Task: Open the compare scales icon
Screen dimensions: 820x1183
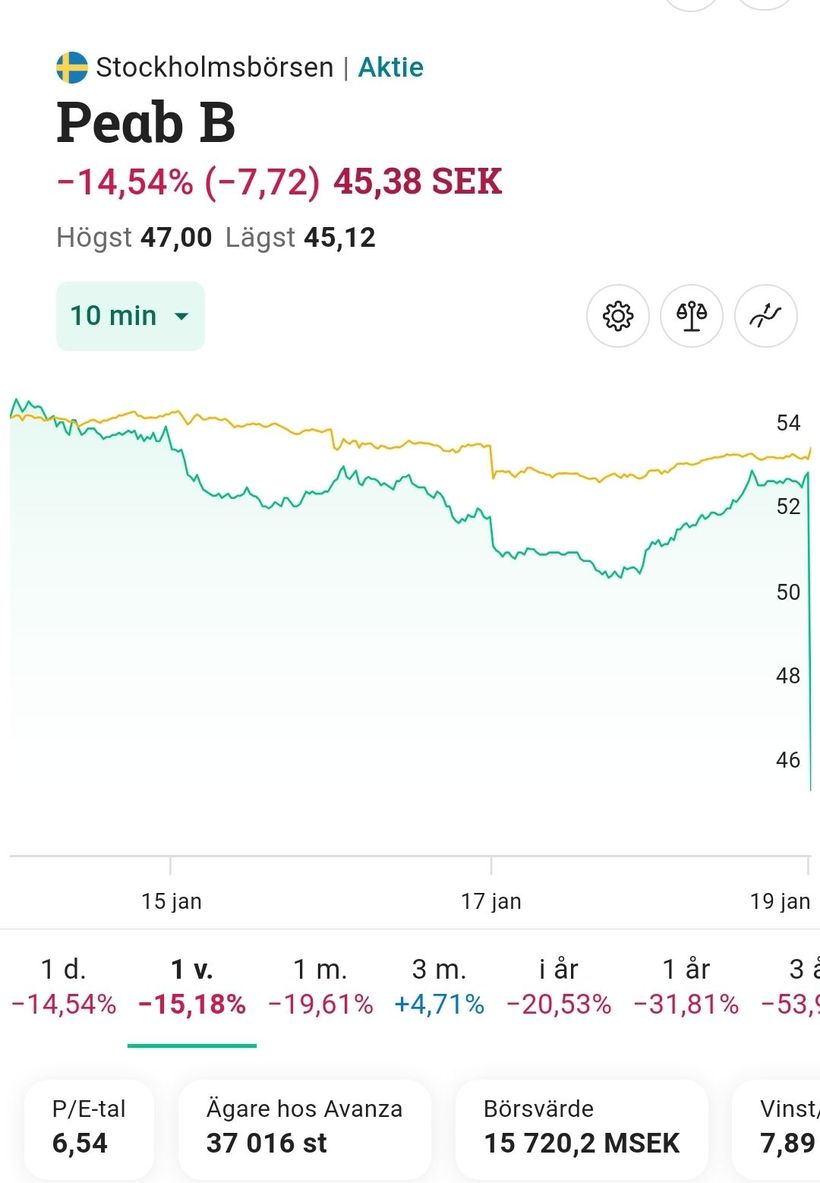Action: pyautogui.click(x=692, y=317)
